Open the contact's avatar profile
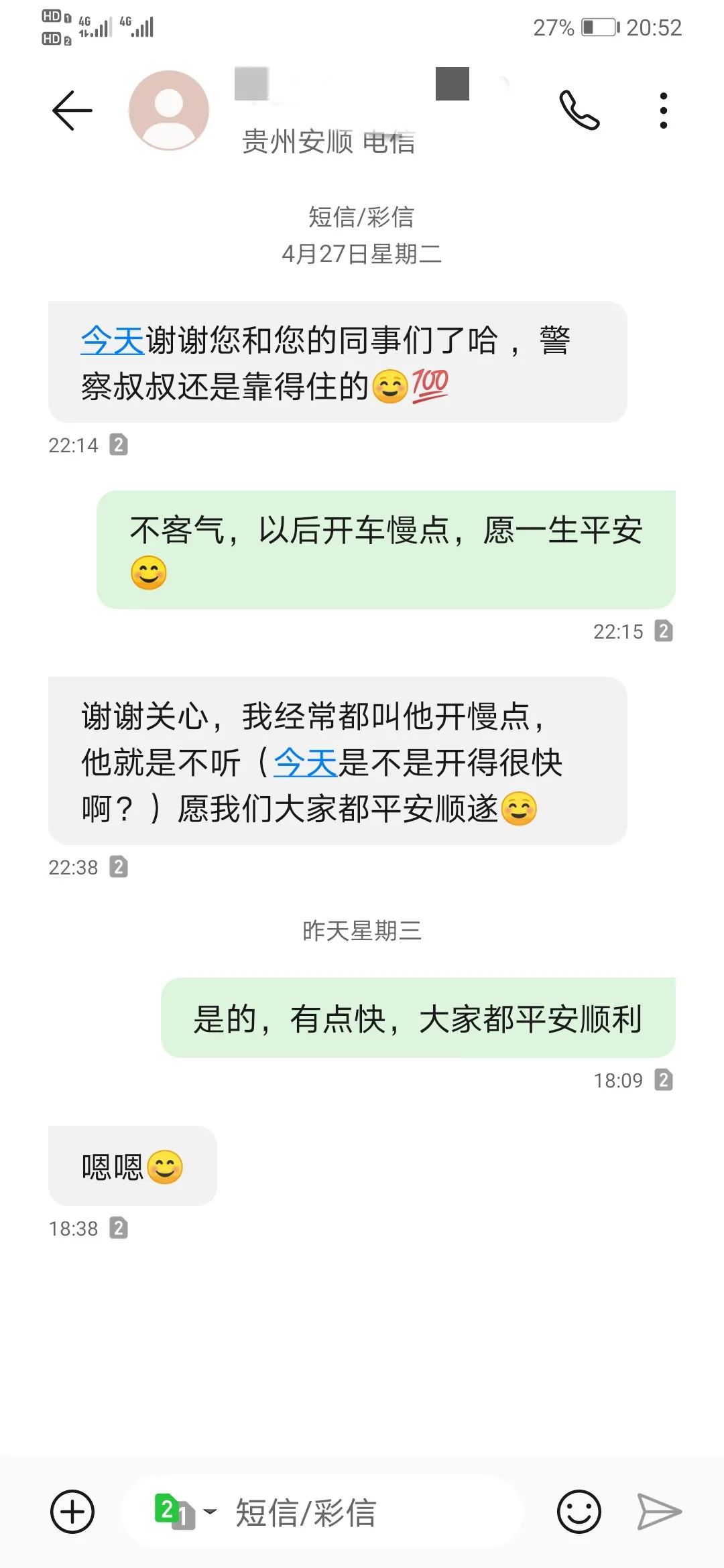 click(169, 111)
